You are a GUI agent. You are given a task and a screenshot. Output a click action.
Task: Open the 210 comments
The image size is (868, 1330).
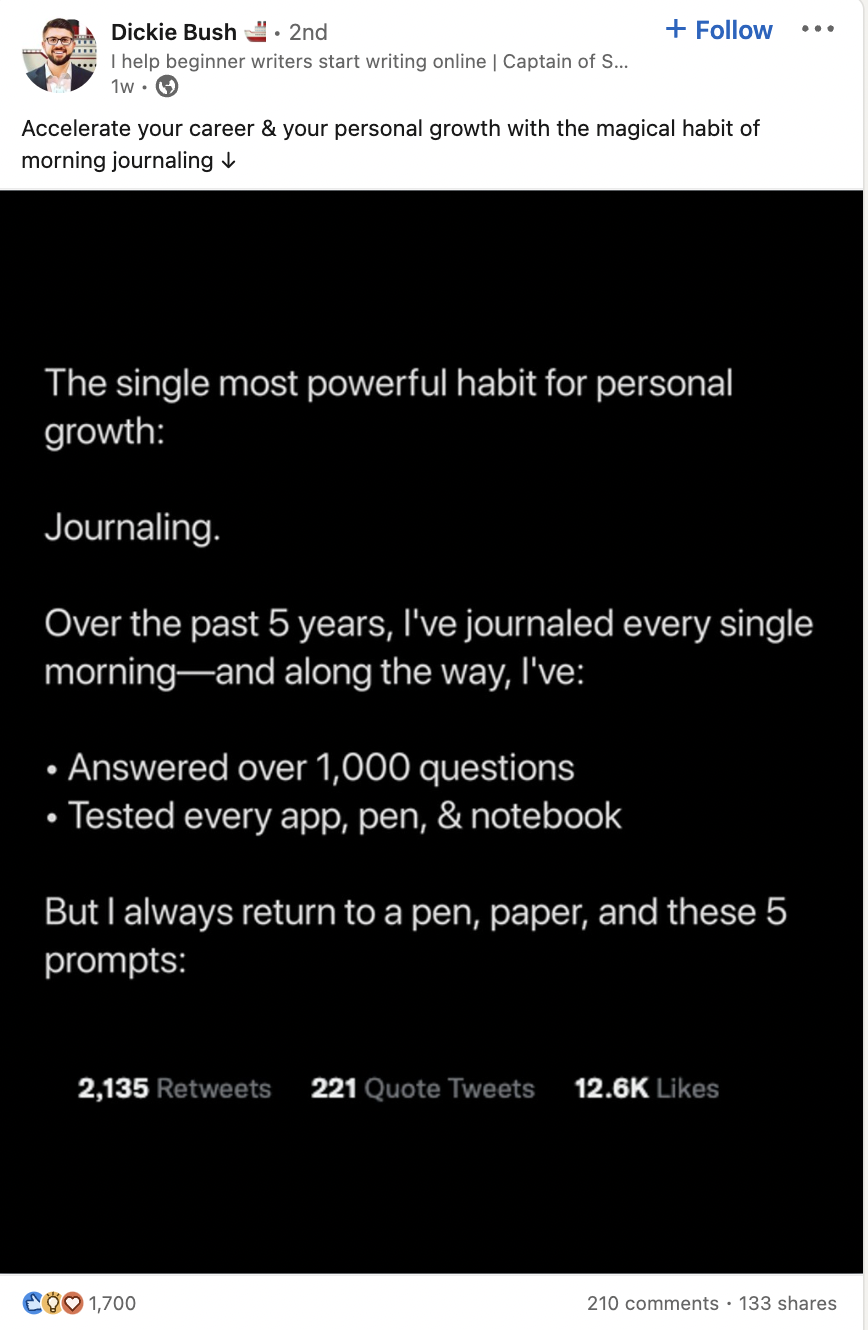(652, 1303)
